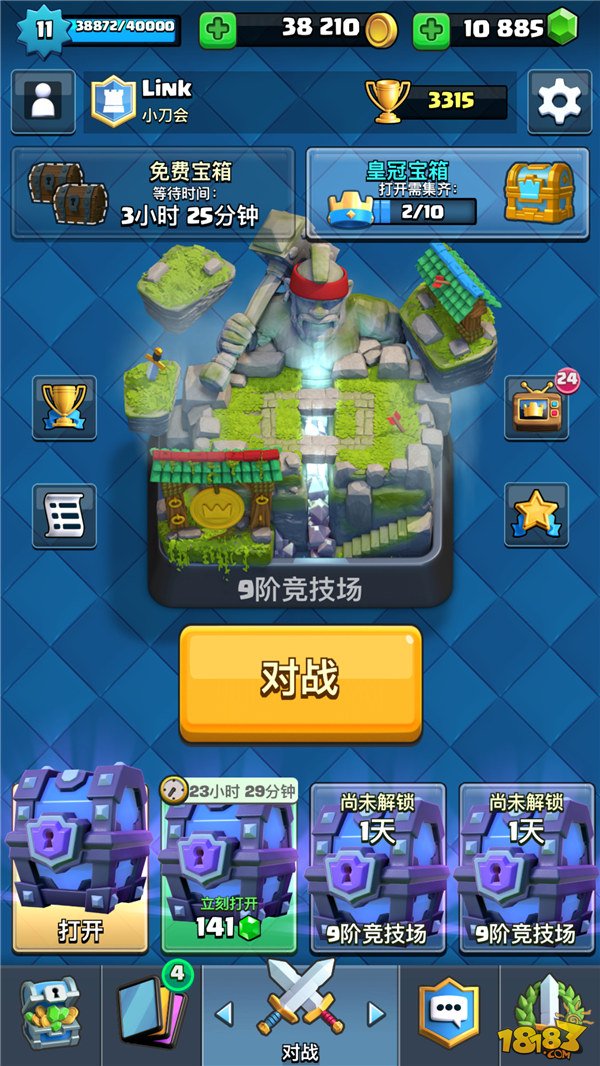This screenshot has width=600, height=1066.
Task: Switch to the cards tab
Action: click(x=151, y=1014)
